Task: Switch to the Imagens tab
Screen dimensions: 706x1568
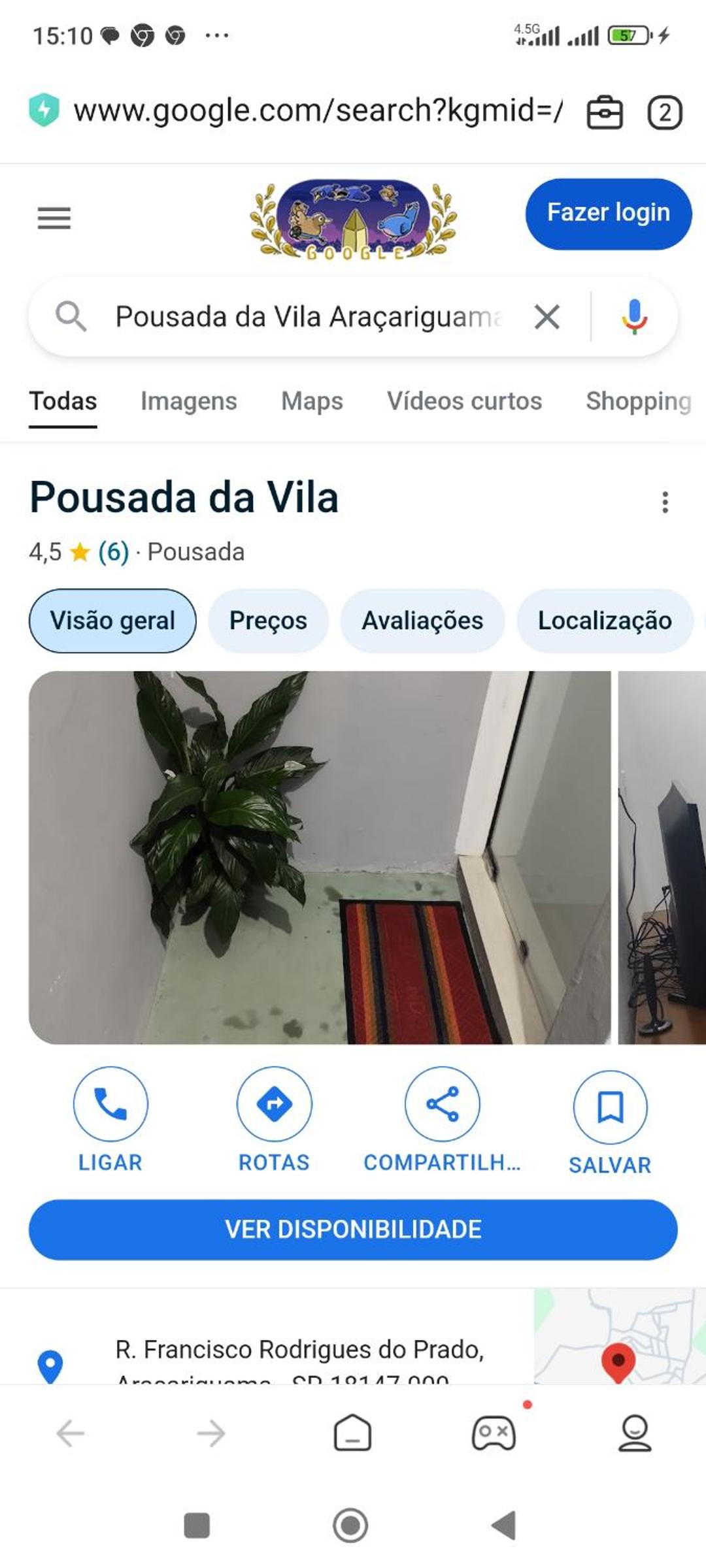Action: (x=188, y=401)
